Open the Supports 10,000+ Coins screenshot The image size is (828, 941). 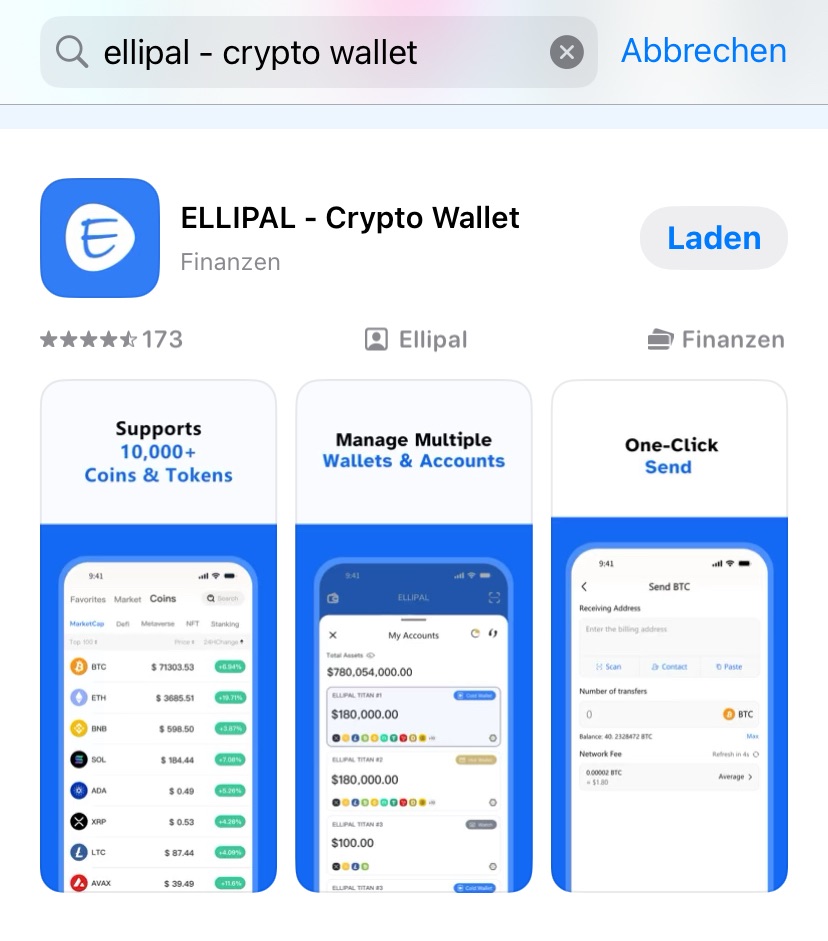pos(158,636)
